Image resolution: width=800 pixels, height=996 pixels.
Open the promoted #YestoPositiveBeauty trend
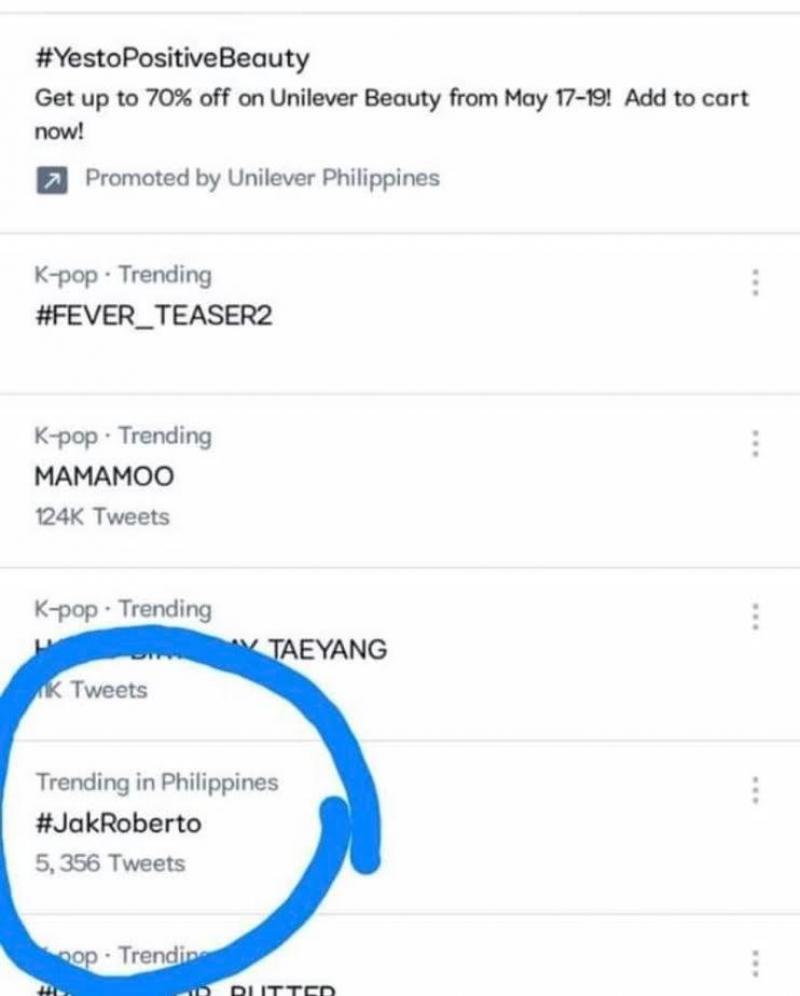pos(172,58)
